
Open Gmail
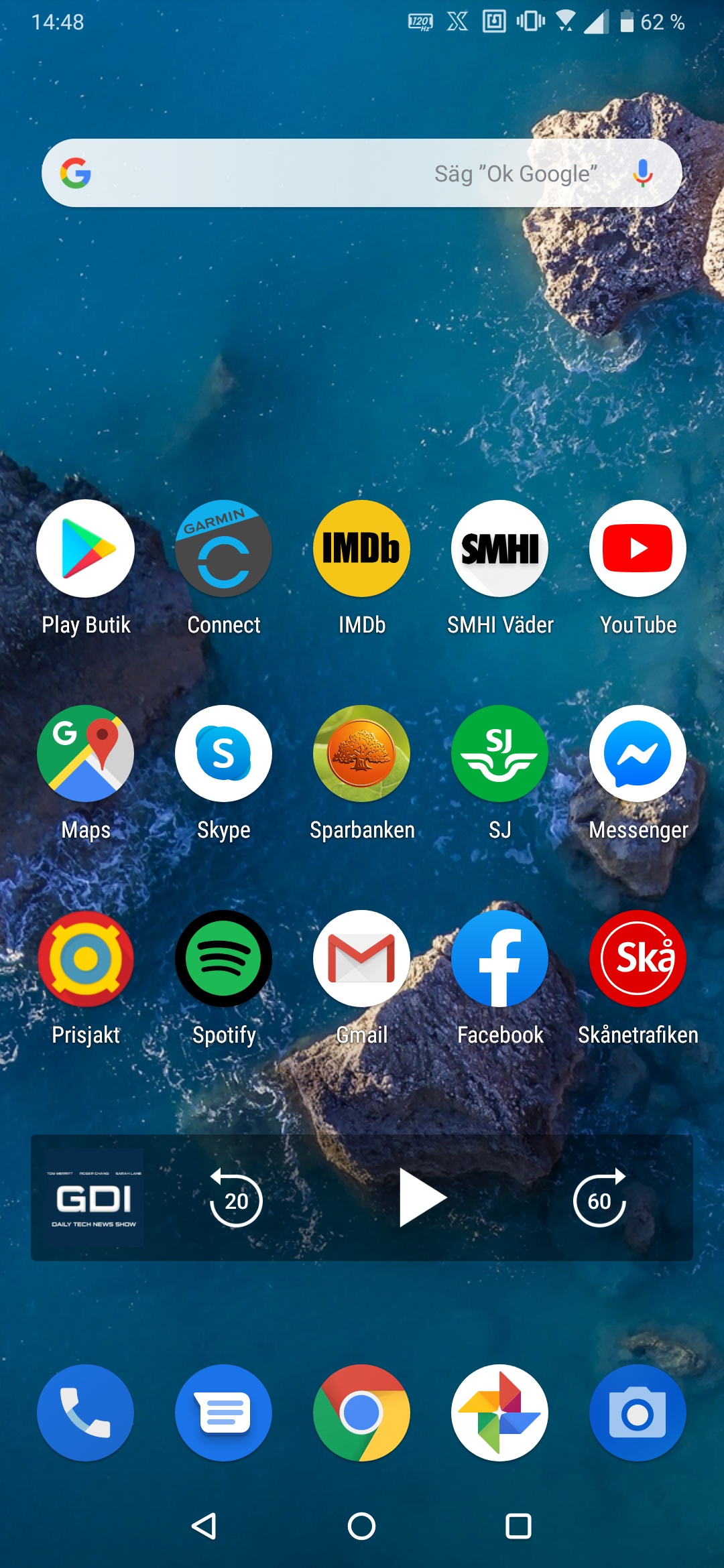361,959
